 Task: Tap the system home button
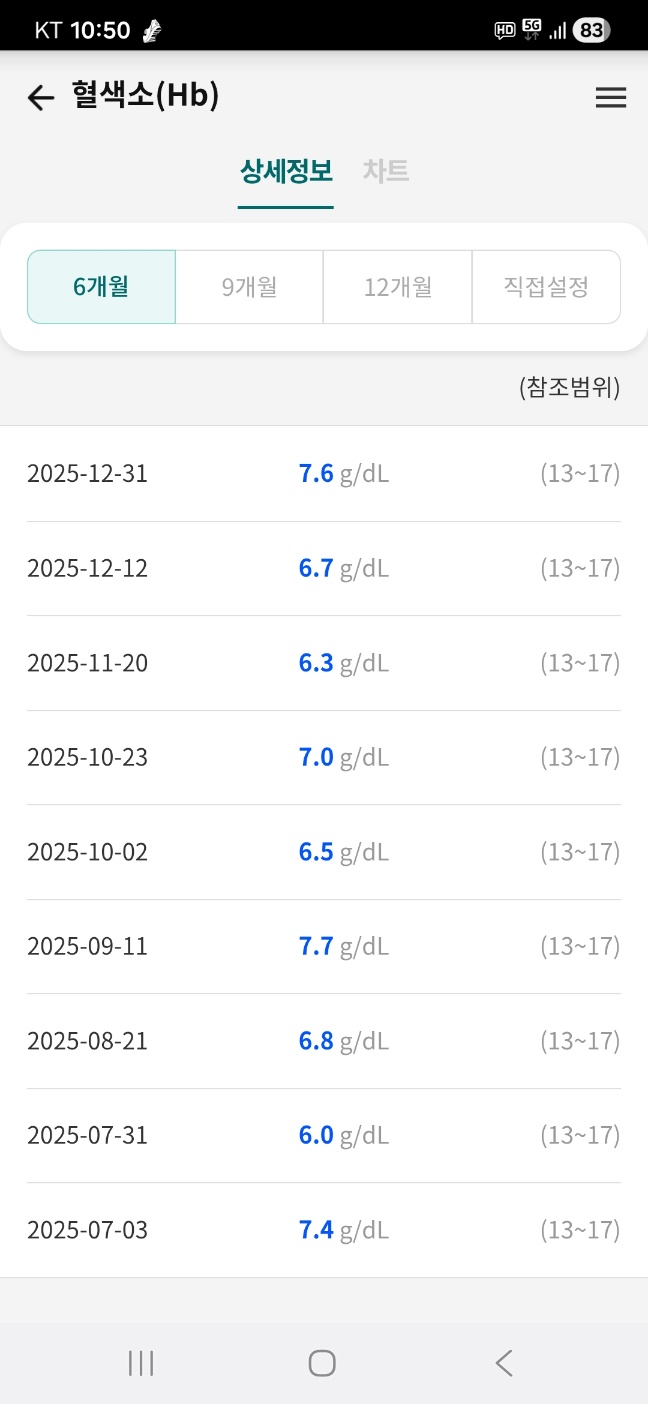[x=322, y=1362]
